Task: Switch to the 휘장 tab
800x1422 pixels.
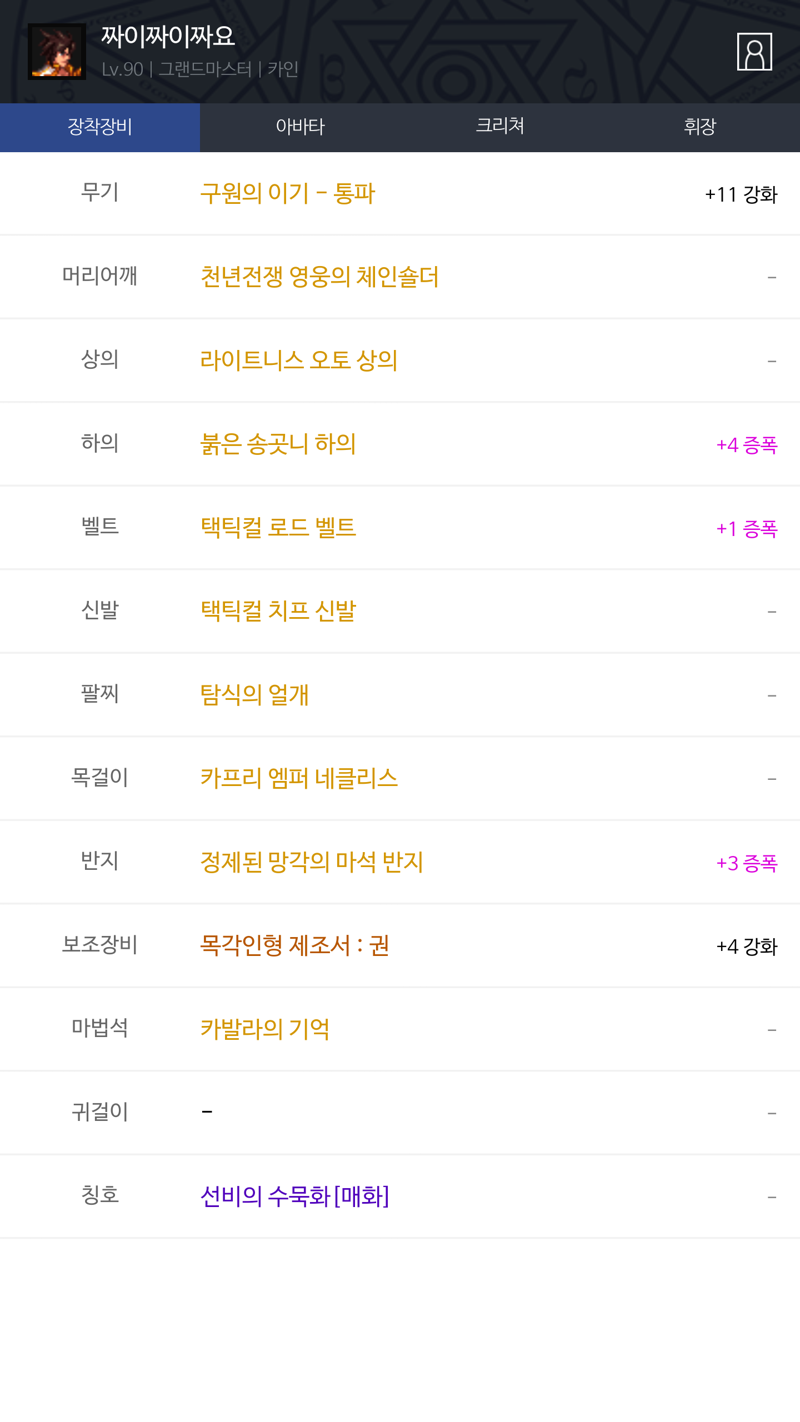Action: [700, 127]
